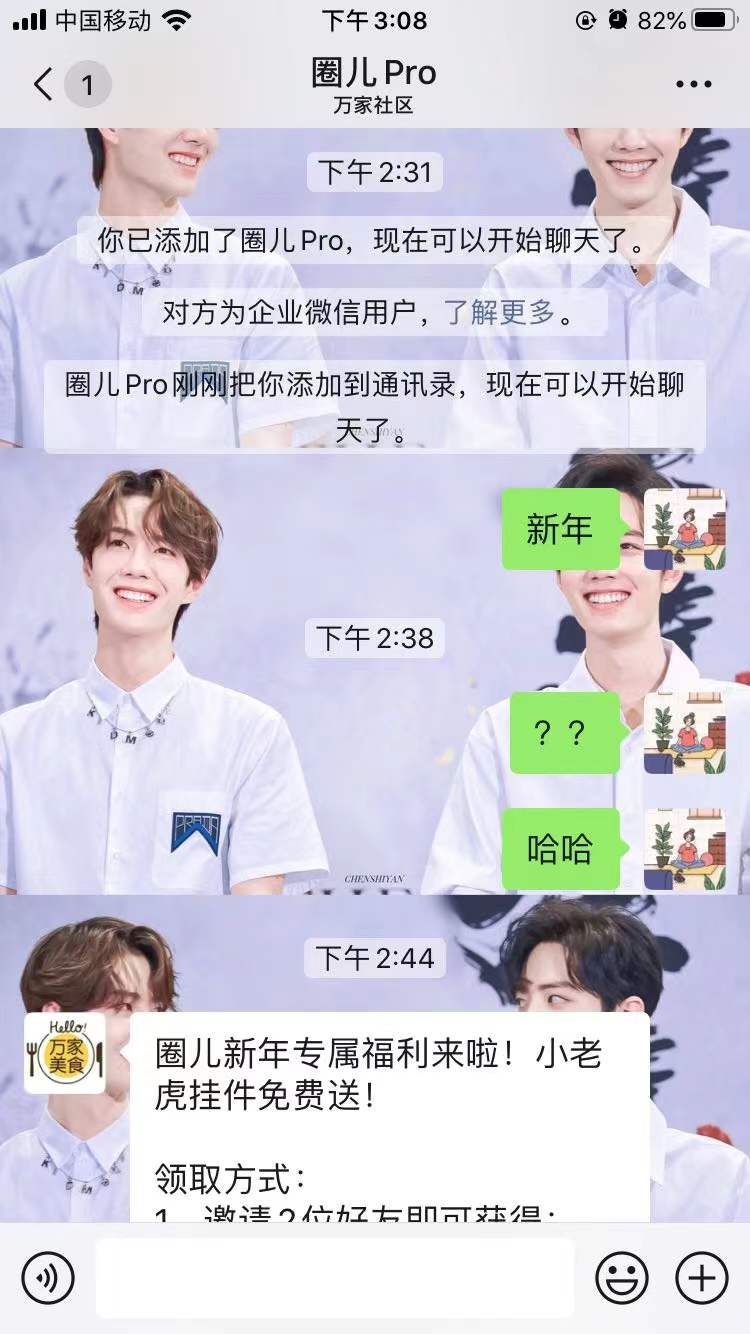Switch to voice message input
This screenshot has height=1334, width=750.
coord(48,1277)
